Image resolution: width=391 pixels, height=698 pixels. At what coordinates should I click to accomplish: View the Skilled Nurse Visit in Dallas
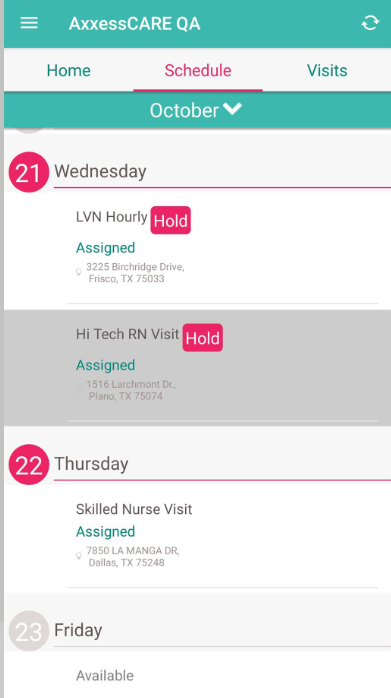pyautogui.click(x=198, y=539)
